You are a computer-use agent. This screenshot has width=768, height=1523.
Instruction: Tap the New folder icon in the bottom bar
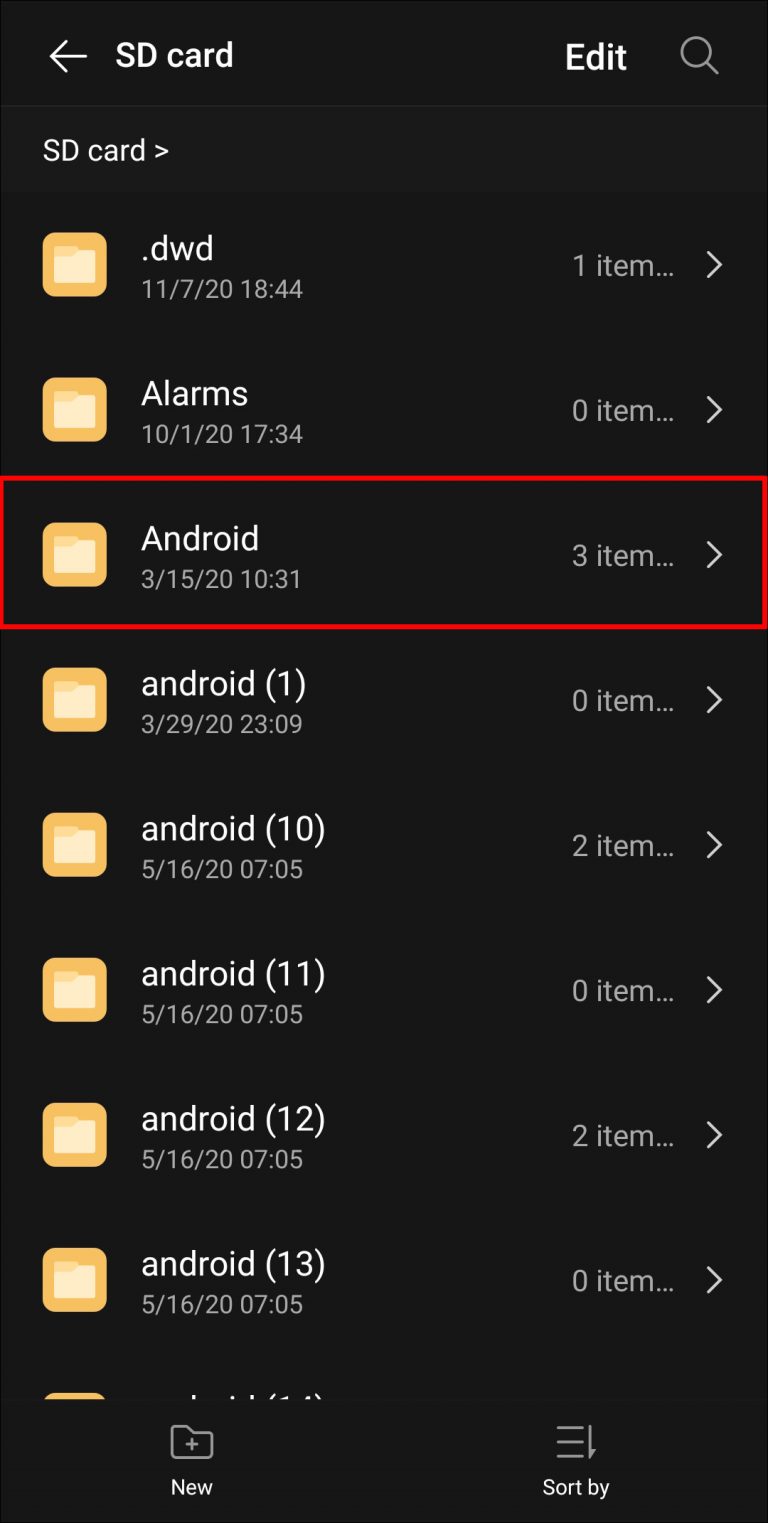tap(191, 1442)
